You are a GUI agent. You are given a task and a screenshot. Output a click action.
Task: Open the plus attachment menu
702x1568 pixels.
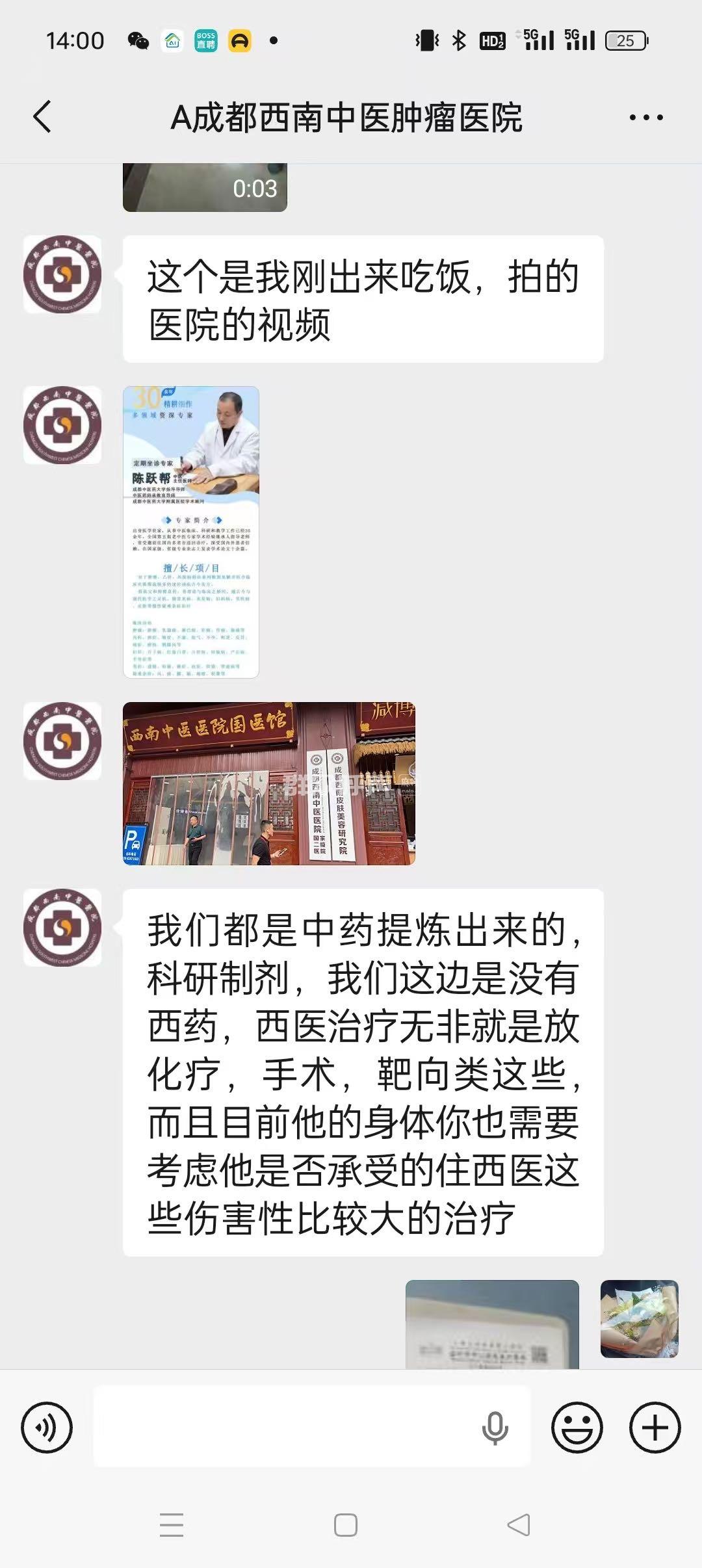655,1428
